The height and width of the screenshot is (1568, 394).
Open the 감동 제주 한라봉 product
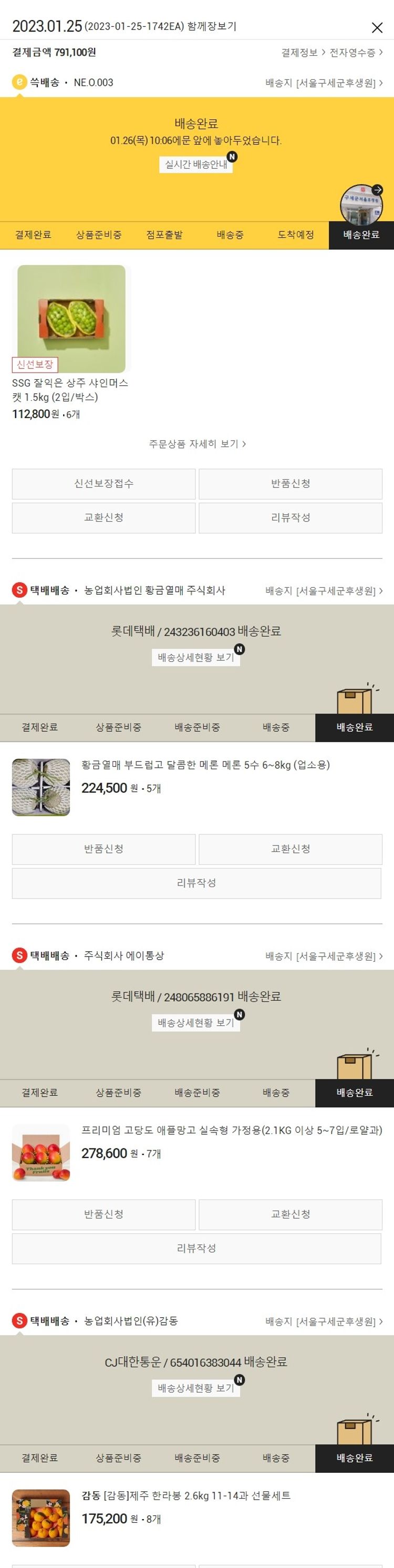[185, 1495]
